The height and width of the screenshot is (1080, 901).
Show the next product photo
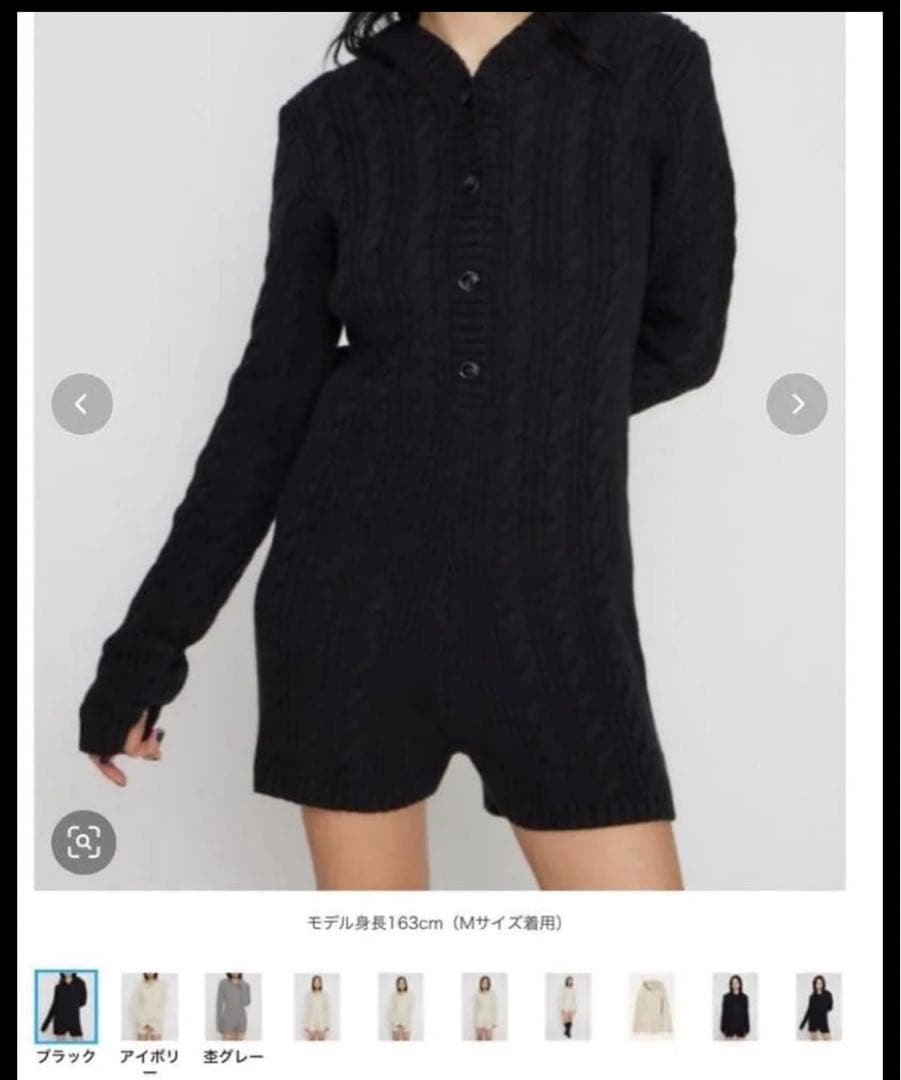click(x=797, y=404)
